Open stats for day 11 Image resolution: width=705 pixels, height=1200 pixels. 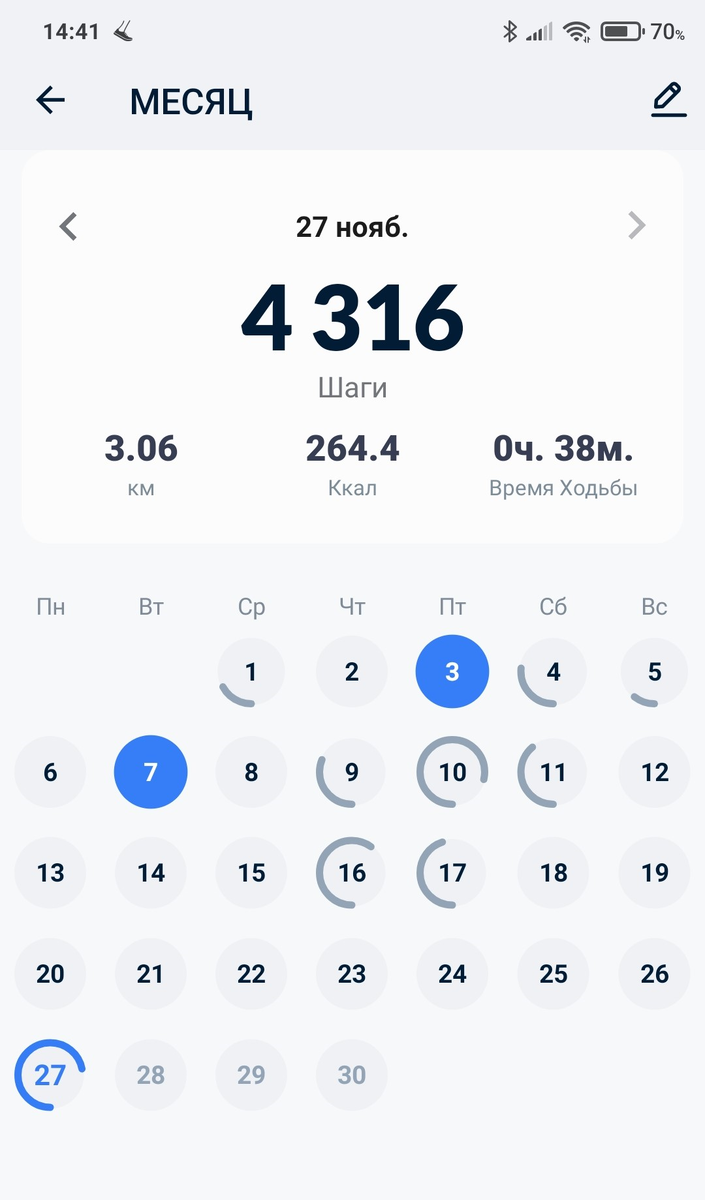point(553,772)
